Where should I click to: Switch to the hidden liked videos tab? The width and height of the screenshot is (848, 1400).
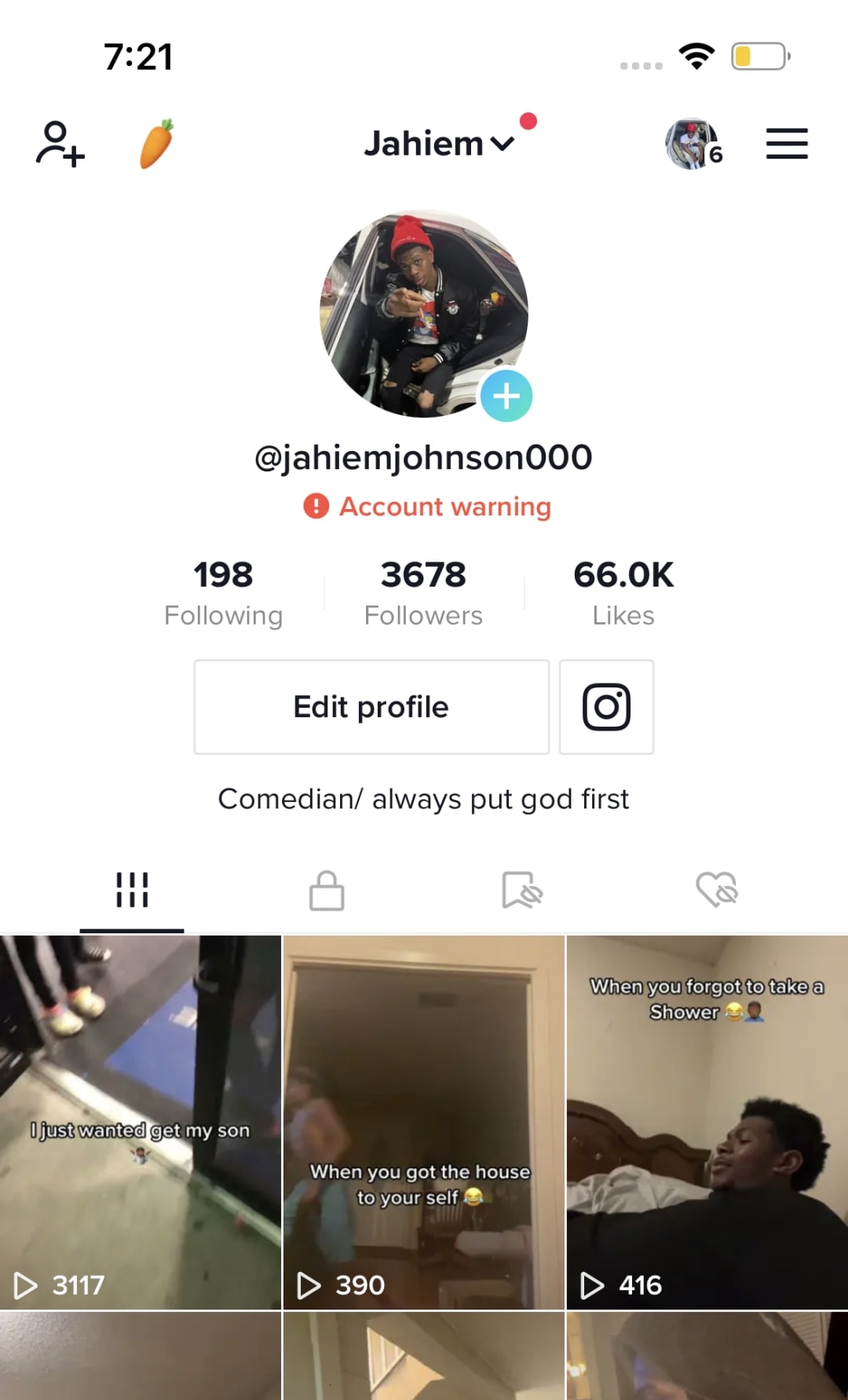[x=717, y=891]
